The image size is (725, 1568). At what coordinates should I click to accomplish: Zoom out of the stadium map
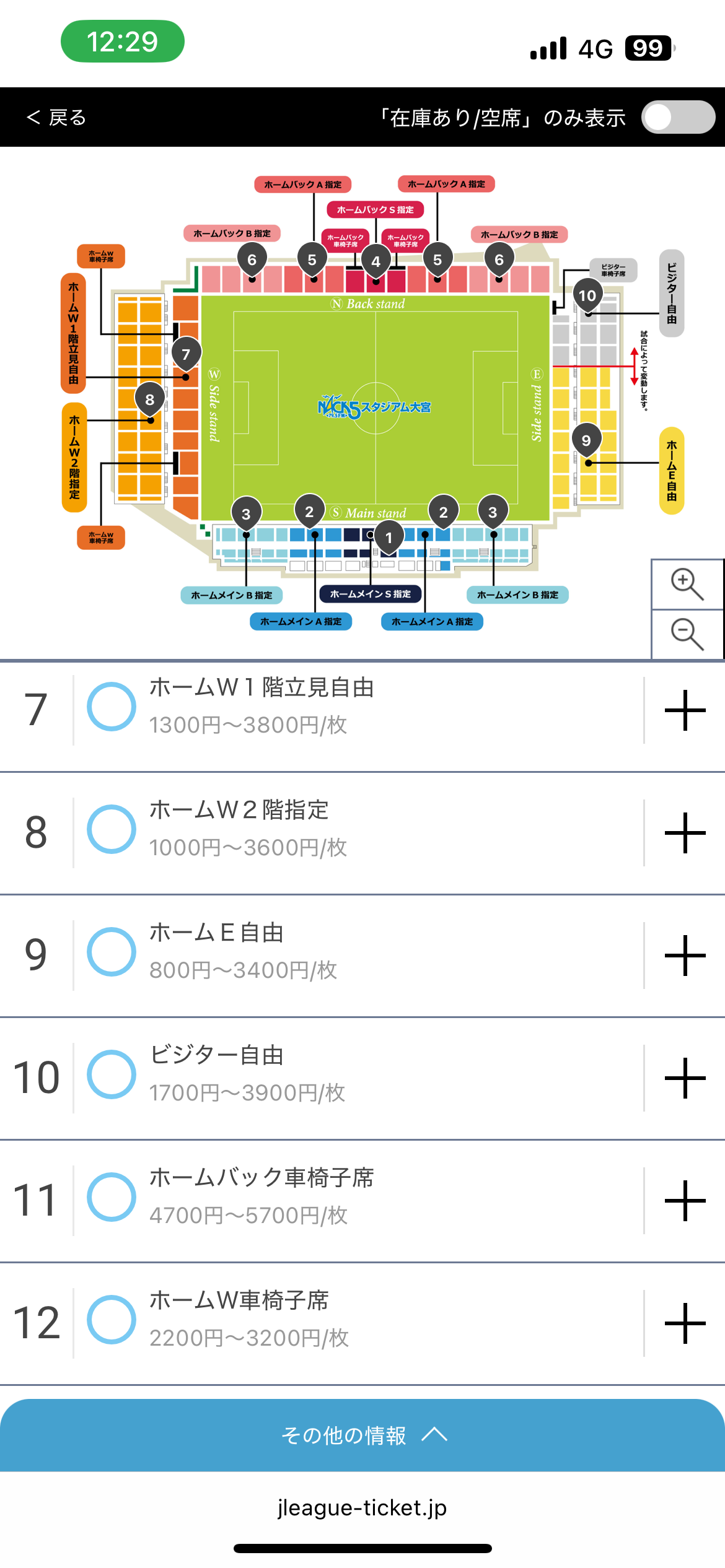pyautogui.click(x=687, y=634)
